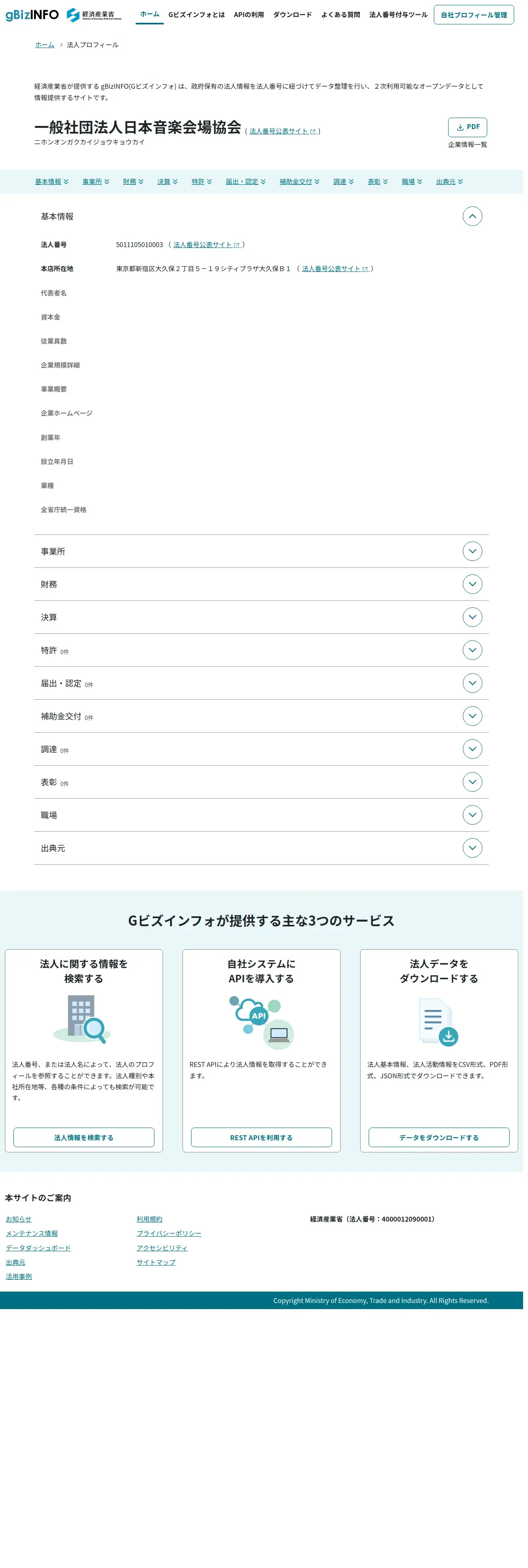Tap the REST APIを利用する button
This screenshot has height=1568, width=528.
pyautogui.click(x=264, y=1148)
